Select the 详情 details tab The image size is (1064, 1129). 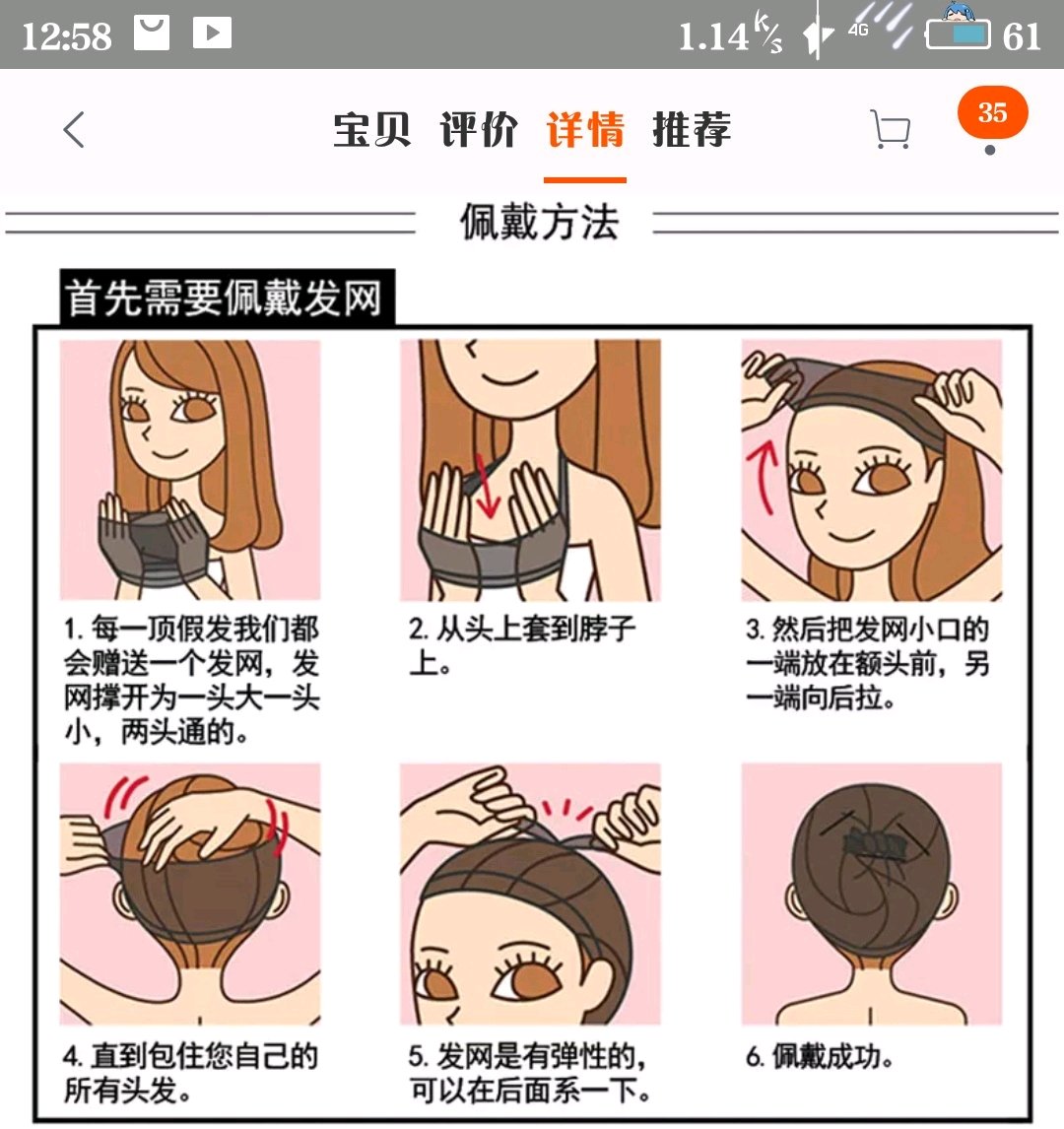585,130
